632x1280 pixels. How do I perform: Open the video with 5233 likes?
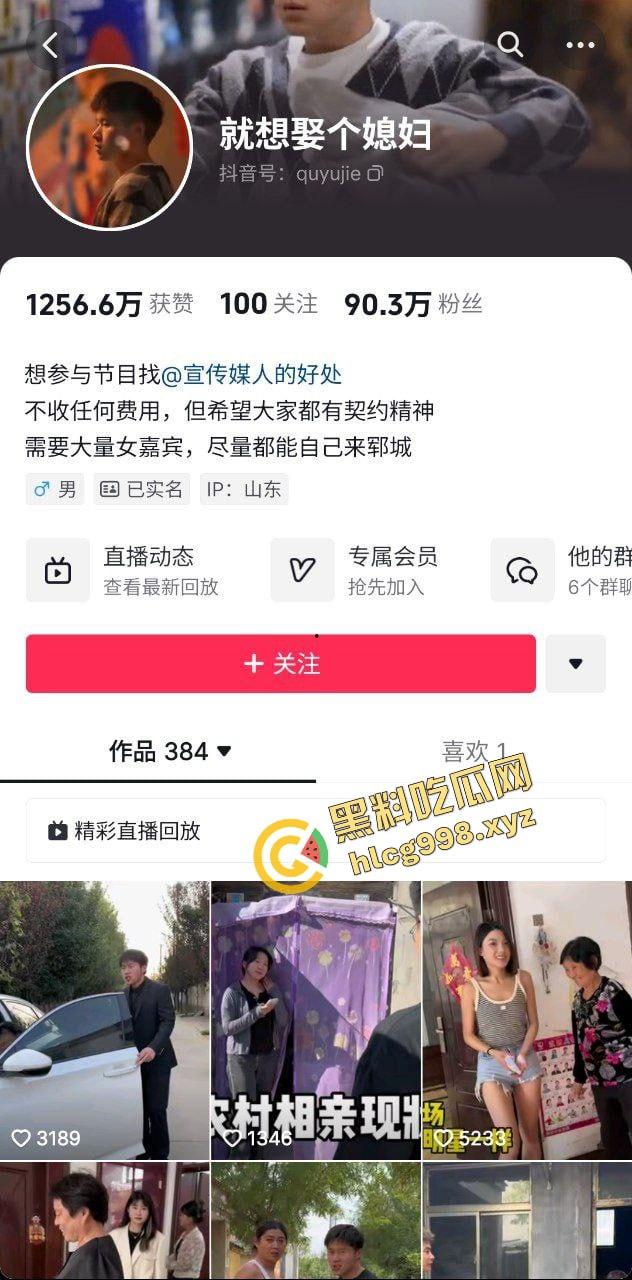click(527, 1020)
